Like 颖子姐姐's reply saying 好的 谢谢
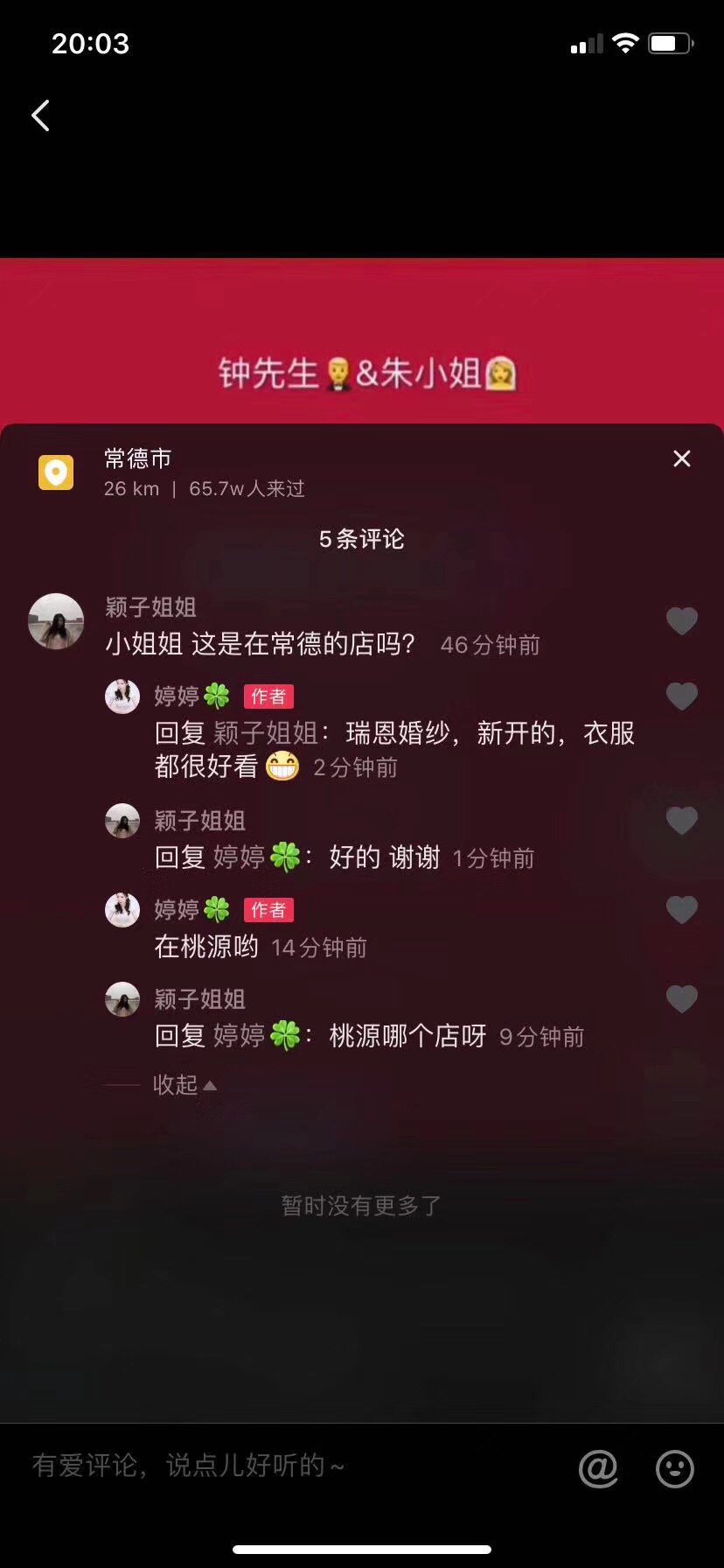This screenshot has width=724, height=1568. tap(682, 821)
